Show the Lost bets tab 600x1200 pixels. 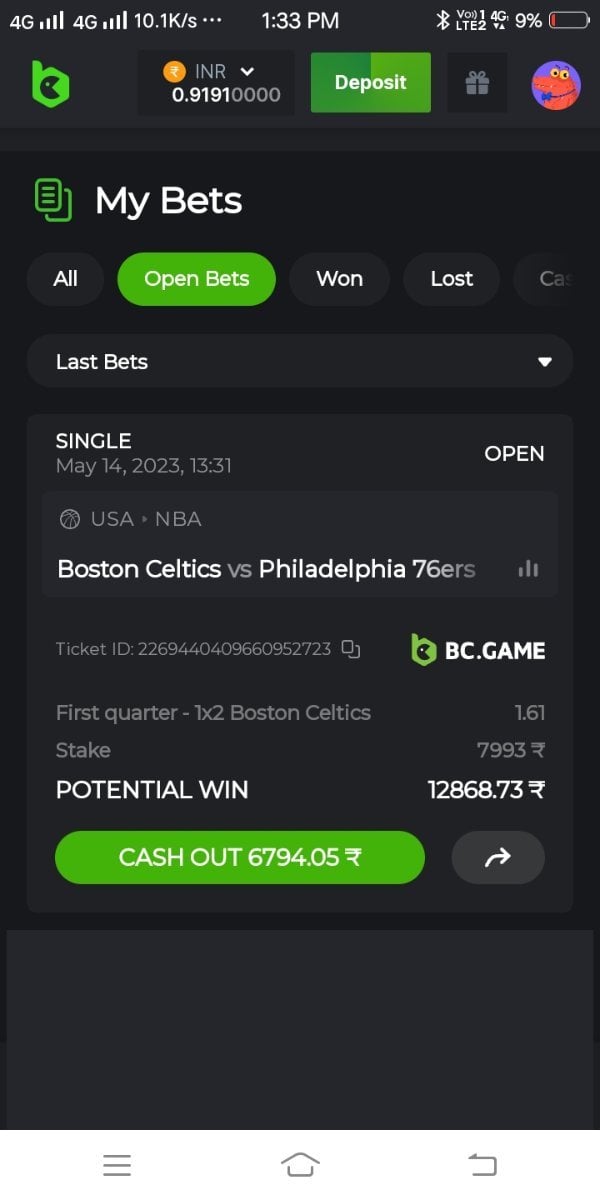(x=451, y=279)
